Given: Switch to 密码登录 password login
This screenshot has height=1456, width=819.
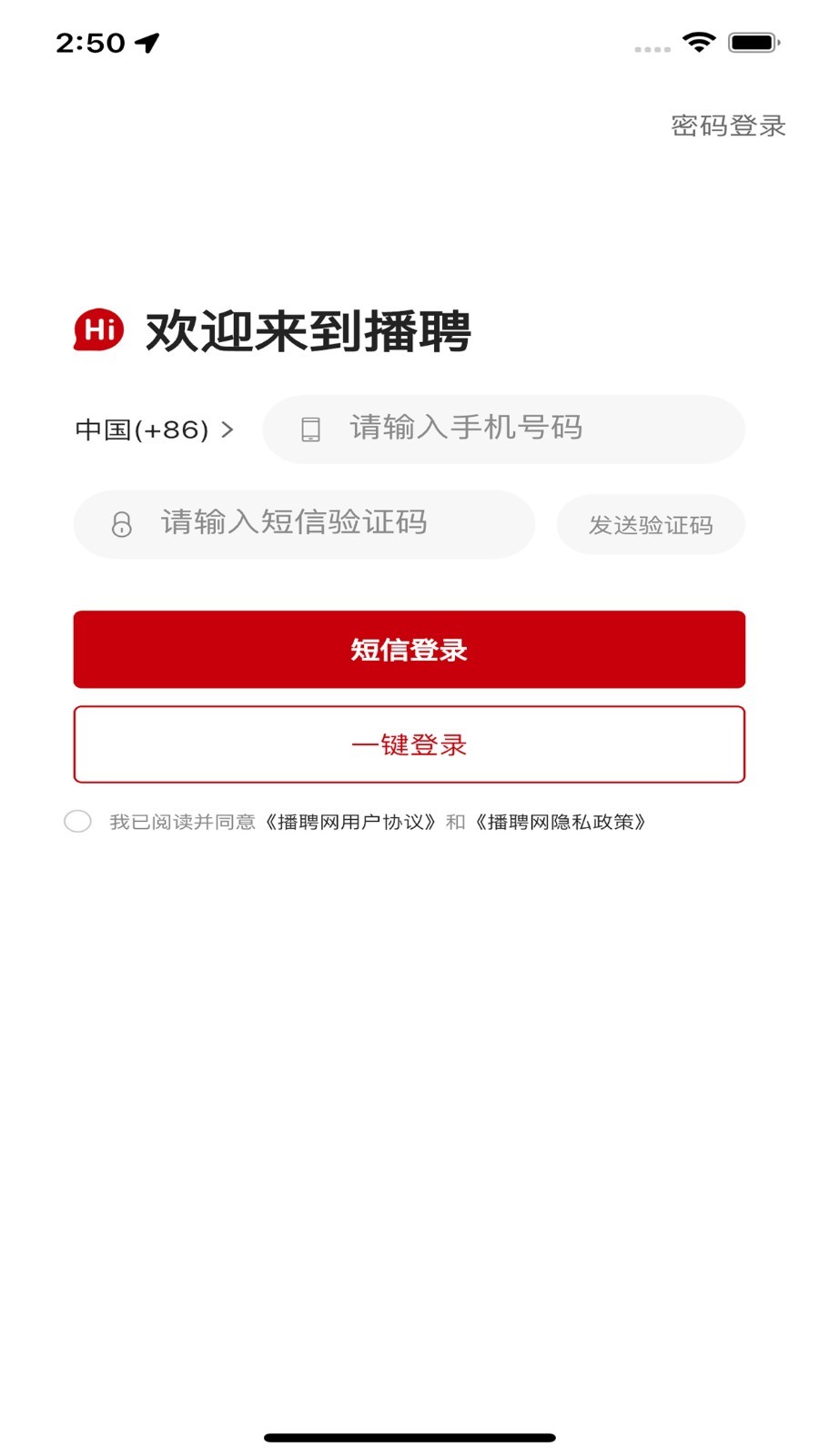Looking at the screenshot, I should 728,126.
